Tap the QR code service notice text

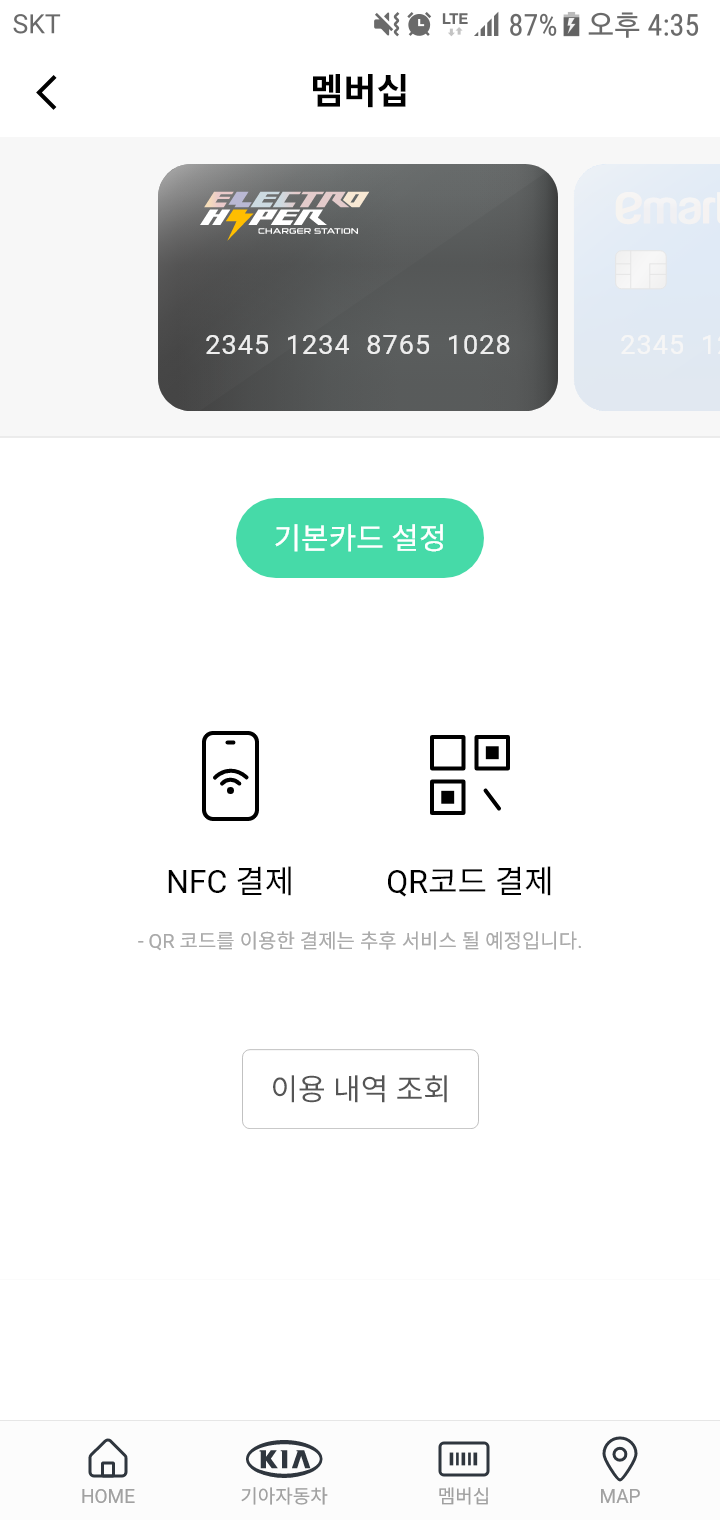pos(360,940)
